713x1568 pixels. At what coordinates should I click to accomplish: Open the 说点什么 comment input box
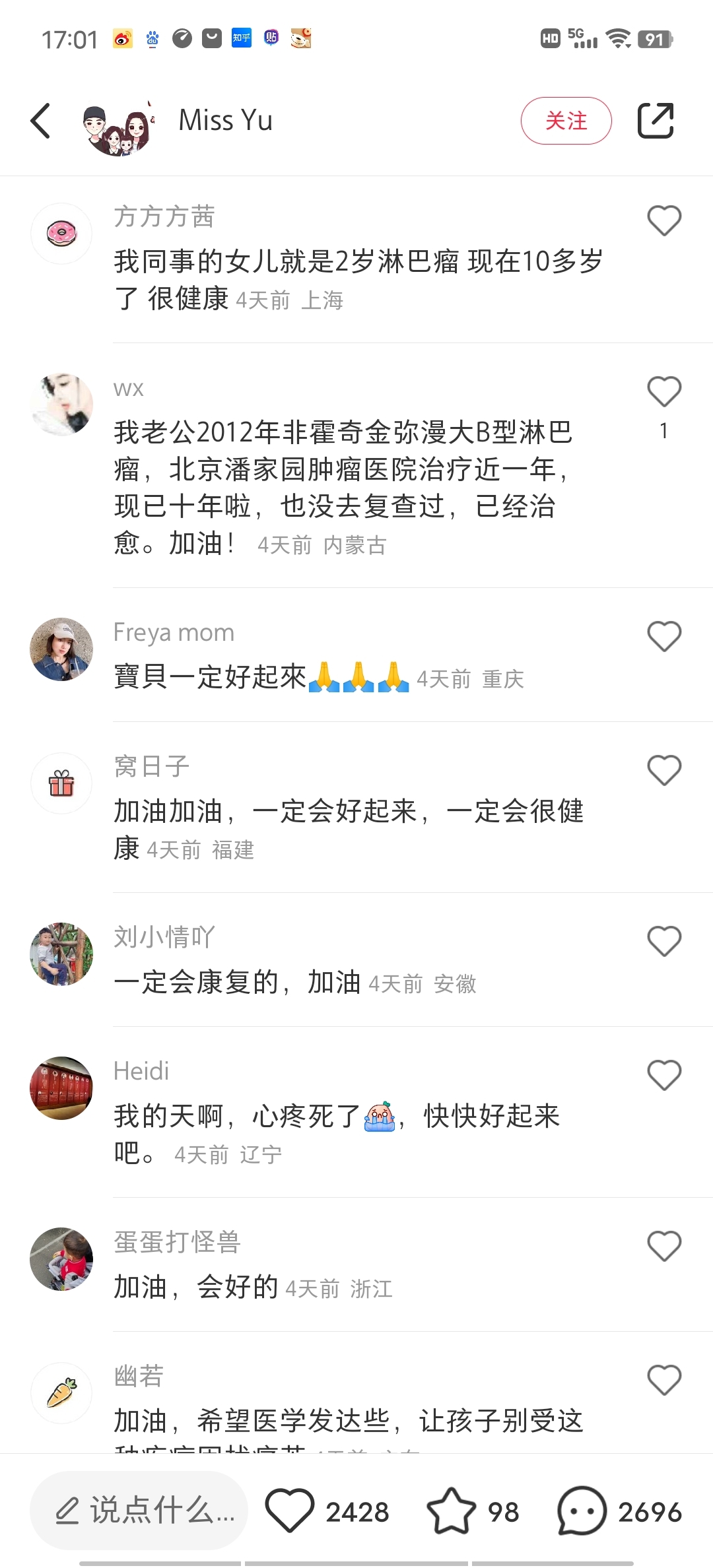(x=139, y=1511)
